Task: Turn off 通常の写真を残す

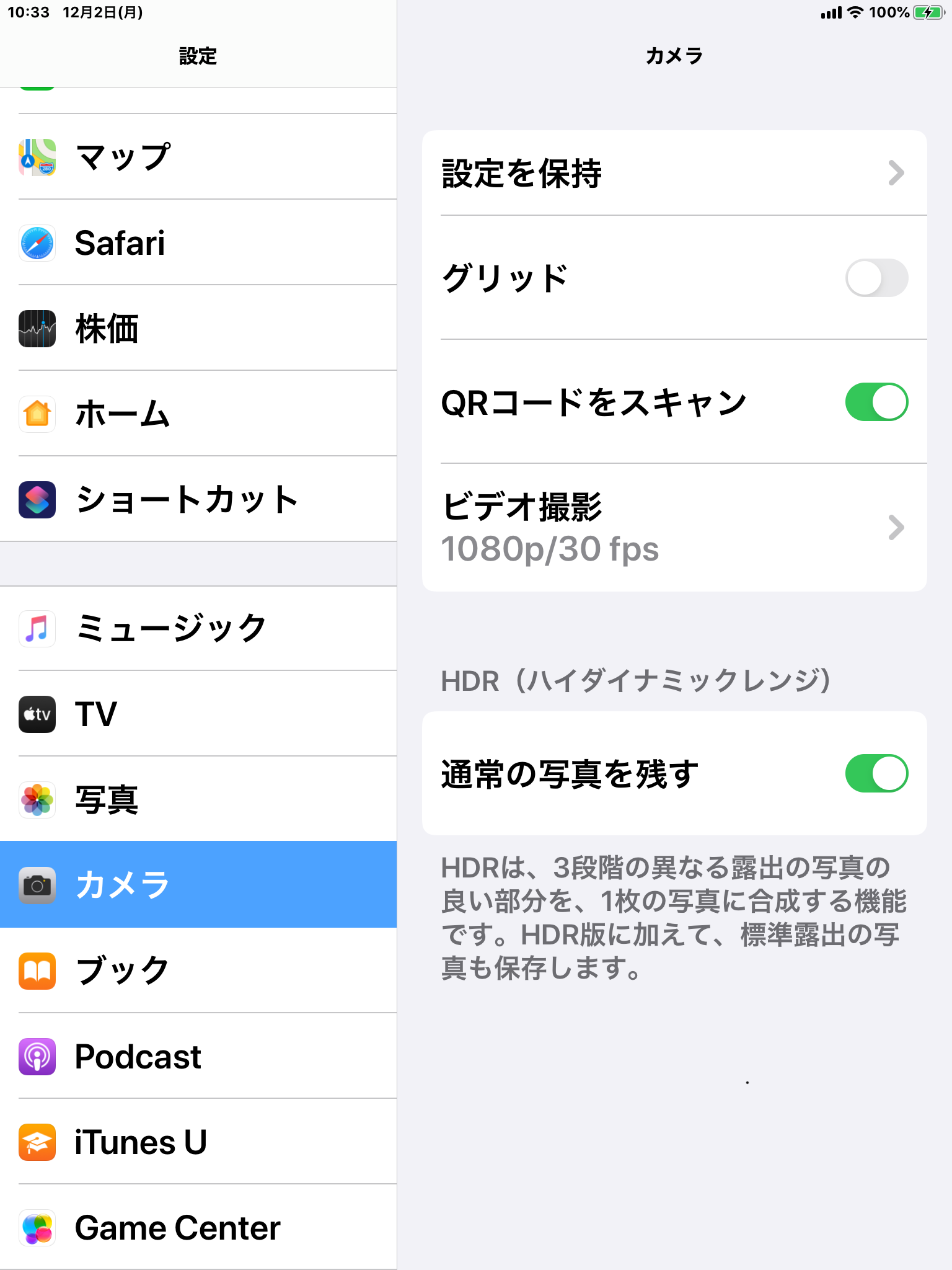Action: [x=876, y=773]
